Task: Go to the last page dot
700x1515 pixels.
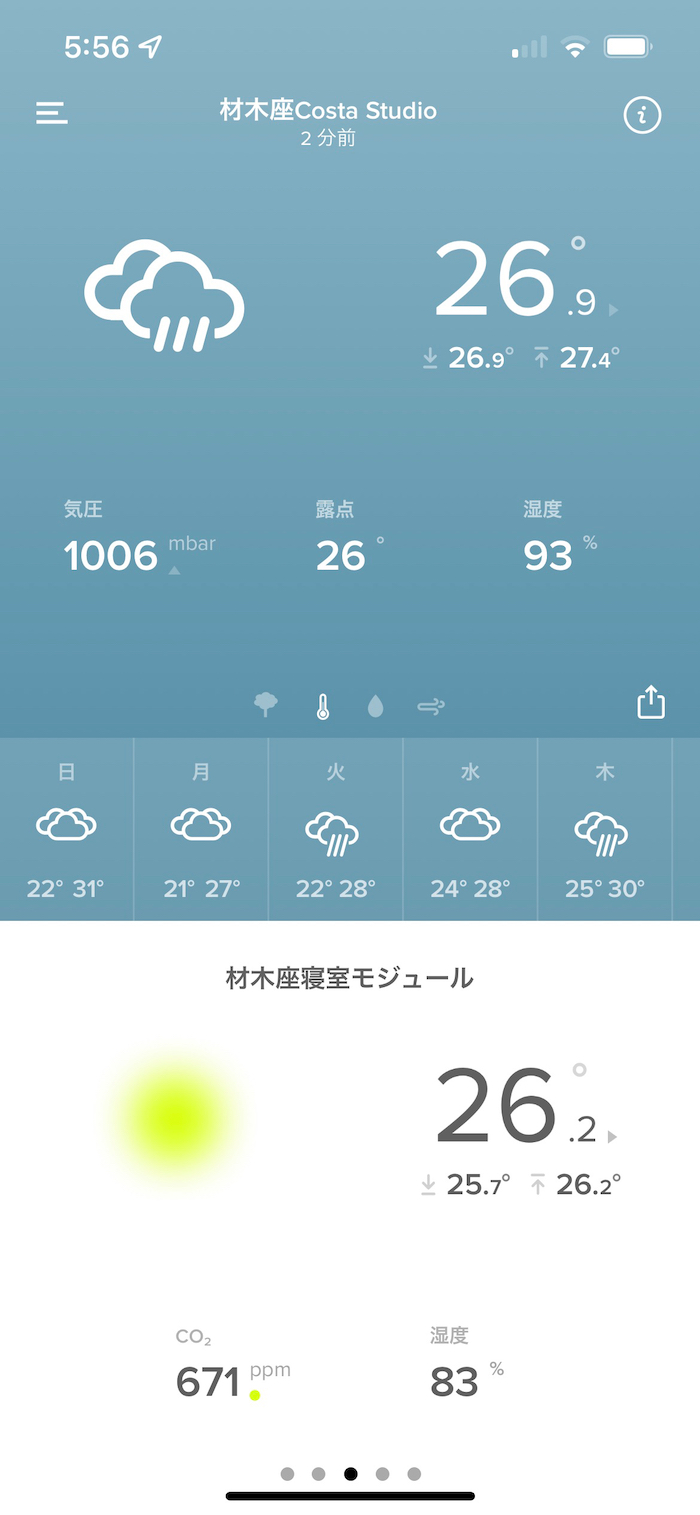Action: tap(414, 1473)
